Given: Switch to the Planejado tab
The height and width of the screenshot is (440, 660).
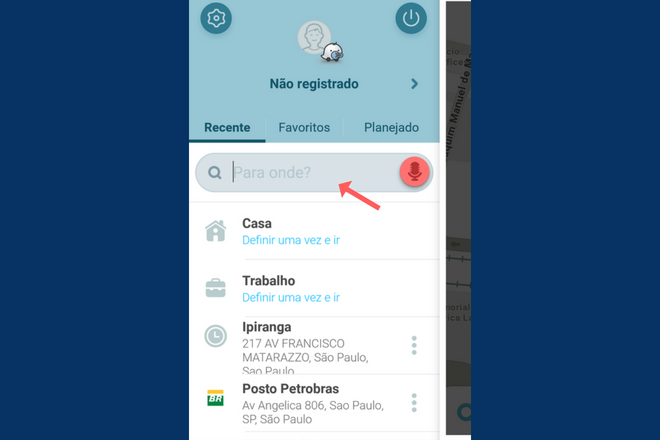Looking at the screenshot, I should [x=391, y=128].
